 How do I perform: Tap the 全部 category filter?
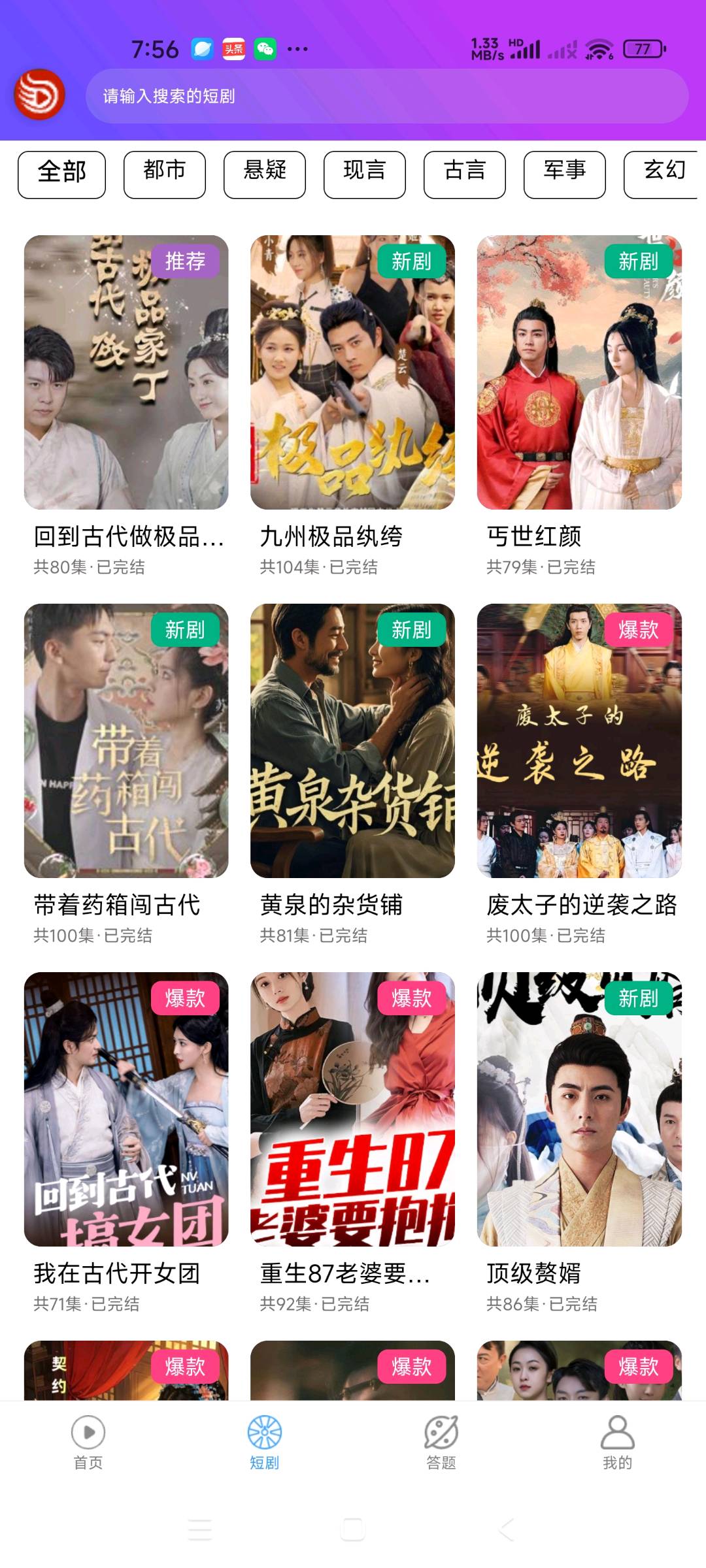[x=62, y=173]
